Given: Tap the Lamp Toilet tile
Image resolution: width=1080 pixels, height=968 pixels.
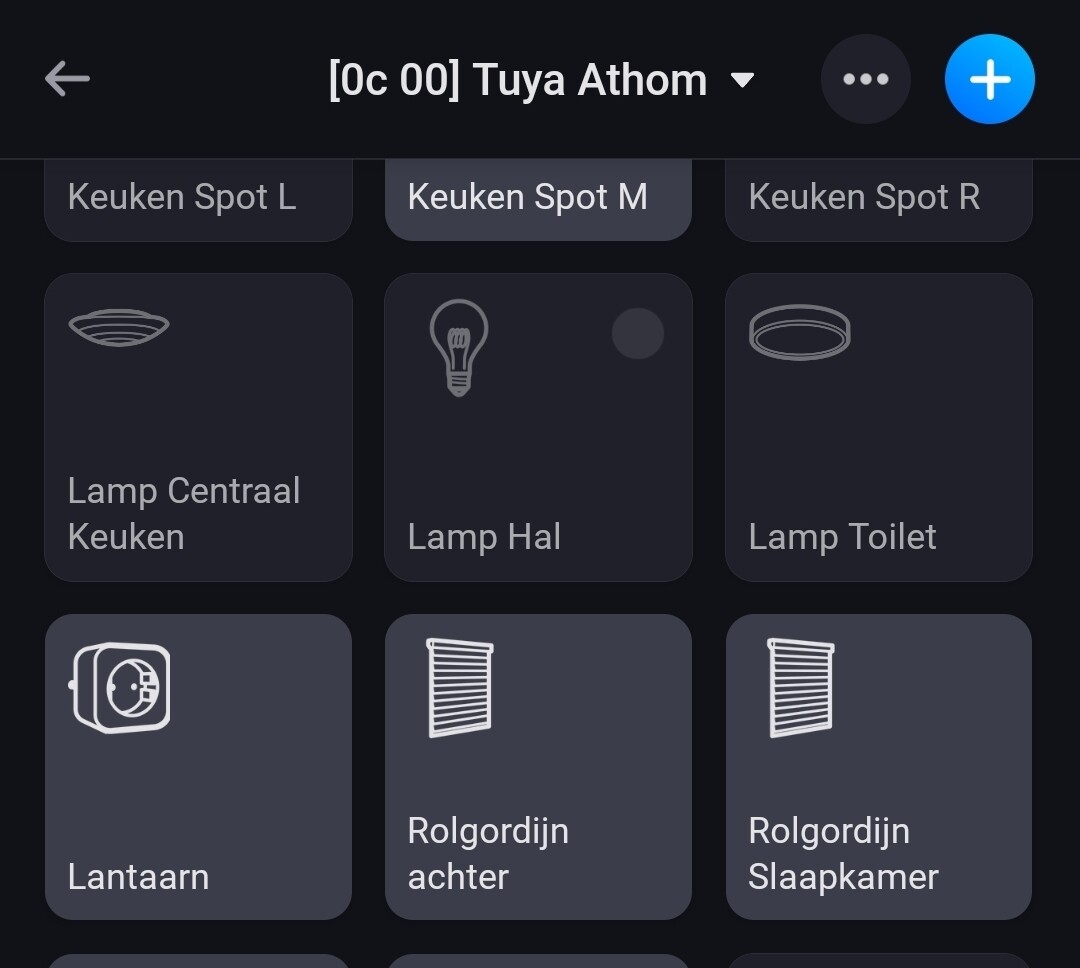Looking at the screenshot, I should (x=878, y=427).
